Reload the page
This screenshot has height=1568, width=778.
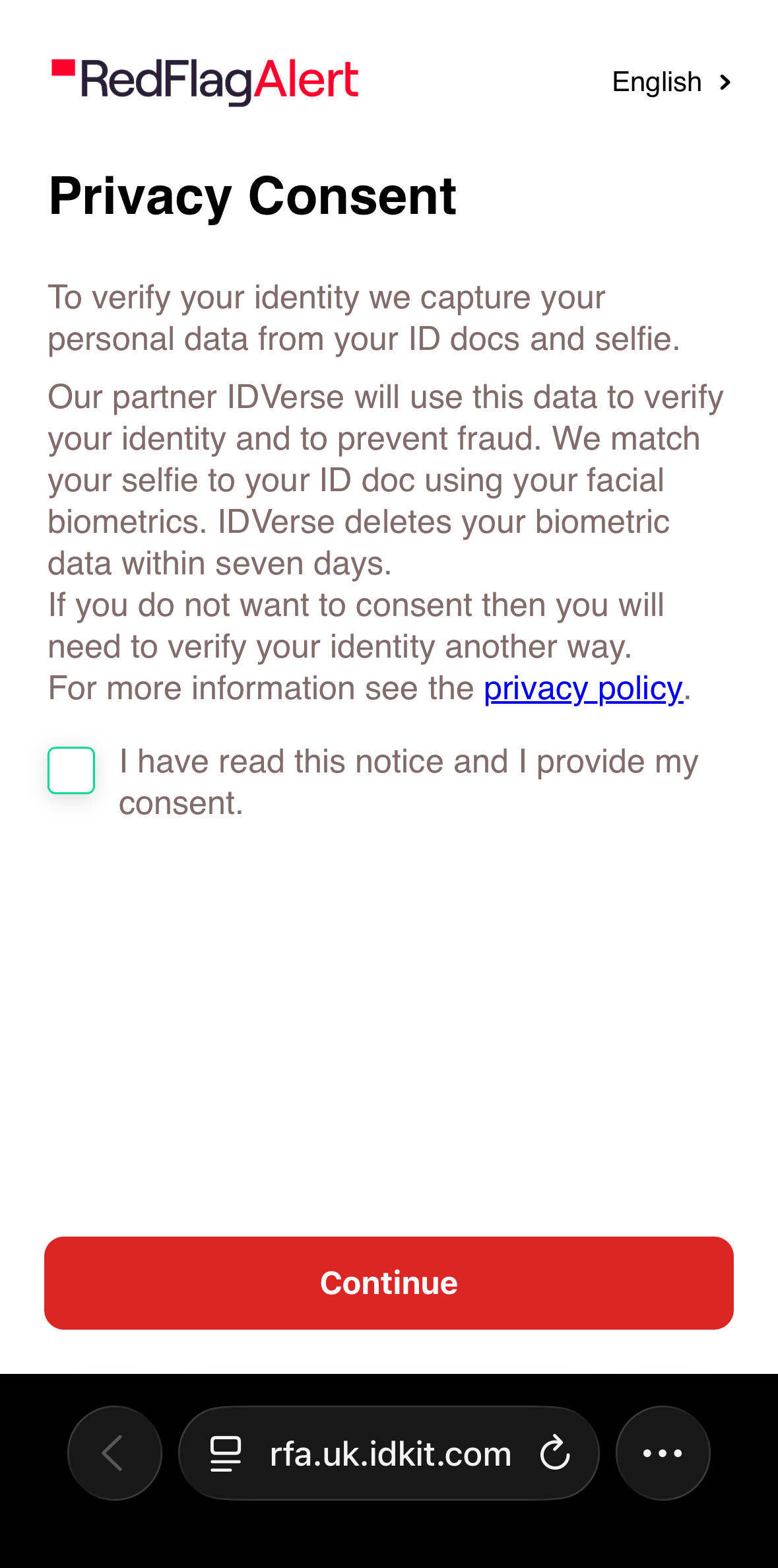(x=554, y=1453)
